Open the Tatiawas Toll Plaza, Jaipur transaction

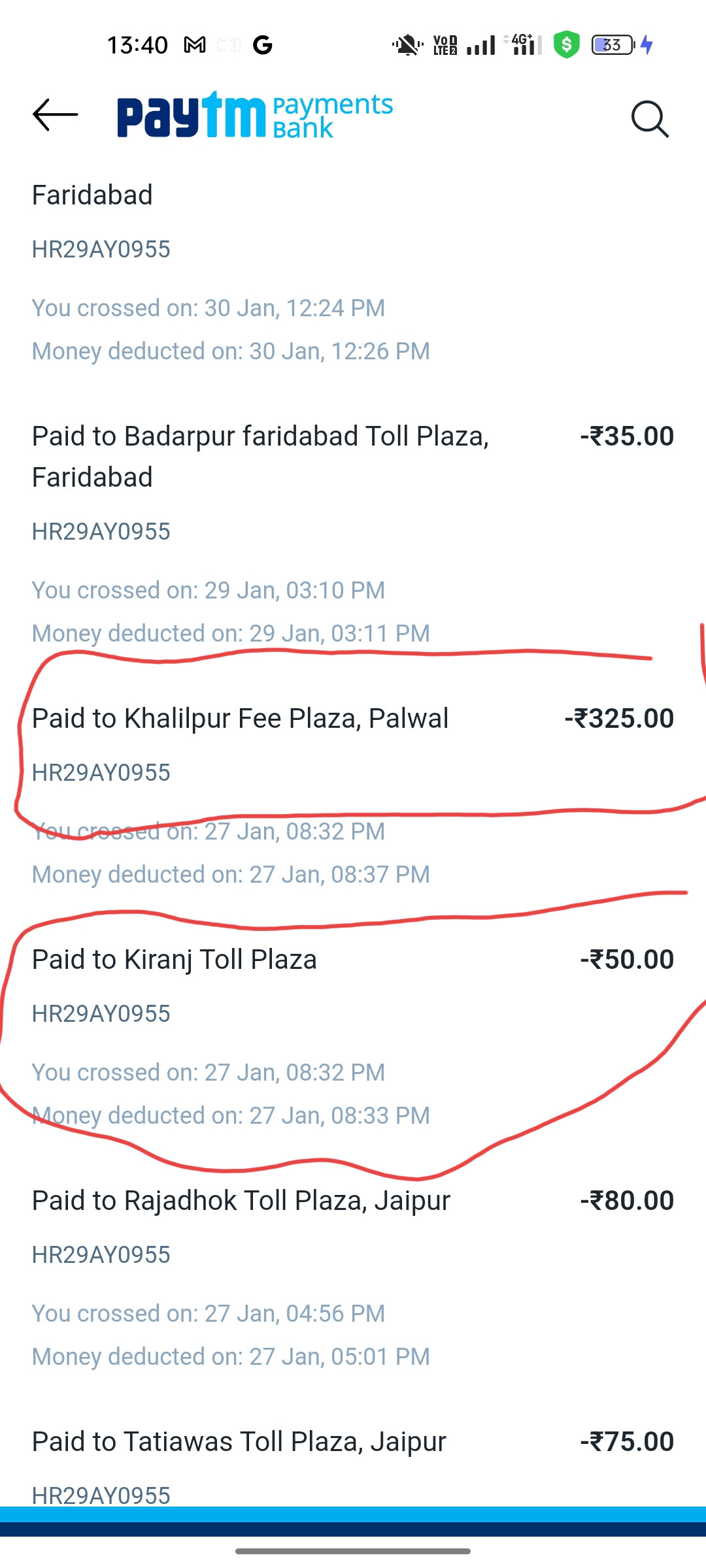239,1442
